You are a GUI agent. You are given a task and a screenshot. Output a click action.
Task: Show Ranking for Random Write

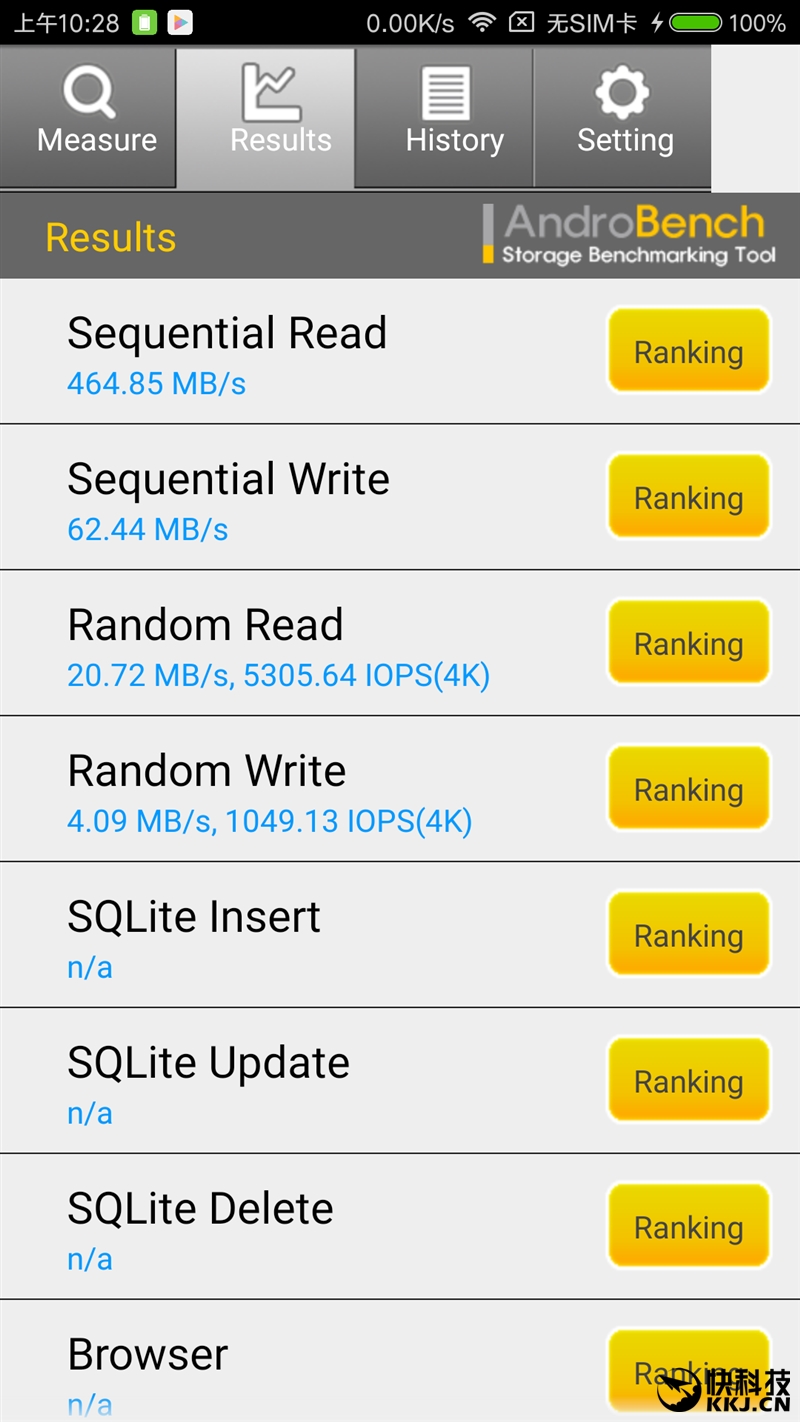point(688,789)
